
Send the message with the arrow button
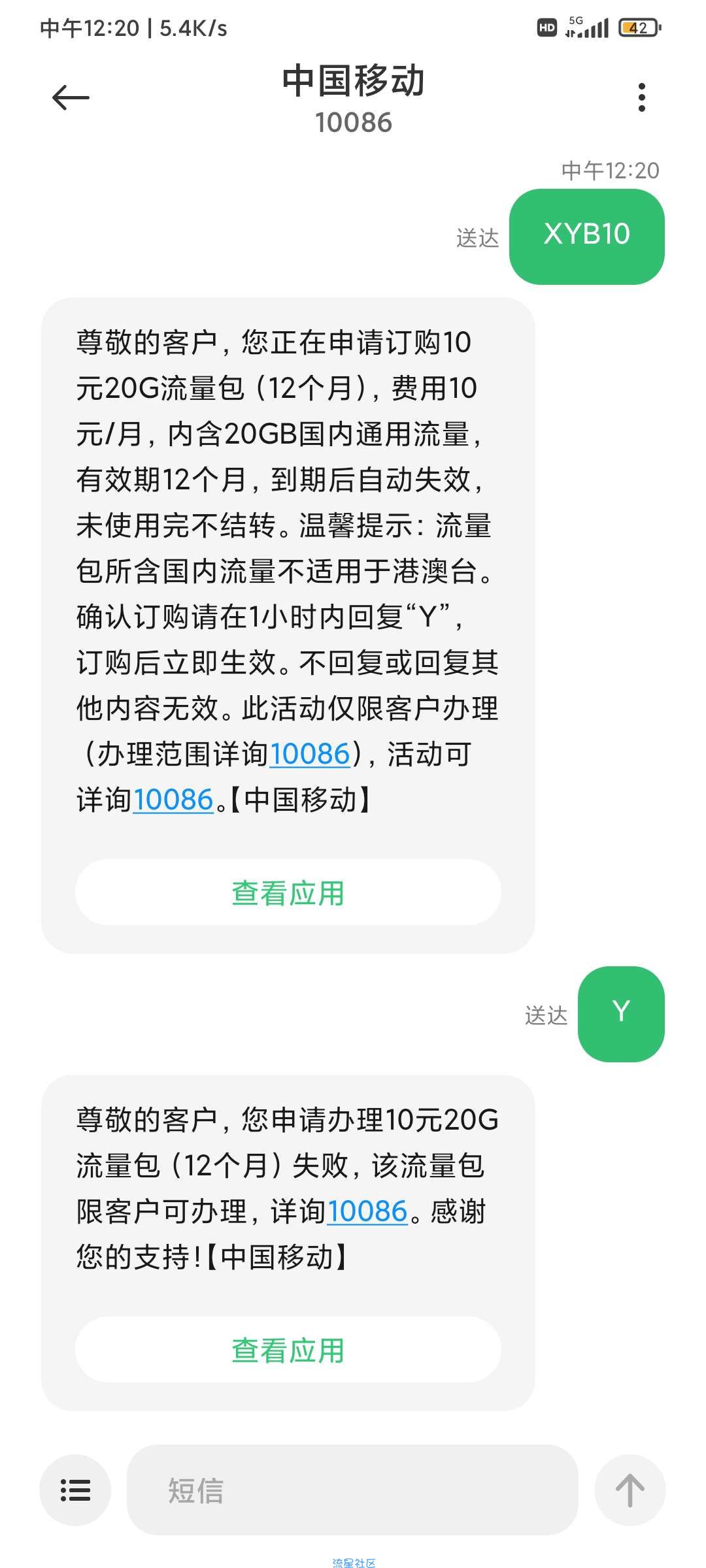tap(630, 1490)
